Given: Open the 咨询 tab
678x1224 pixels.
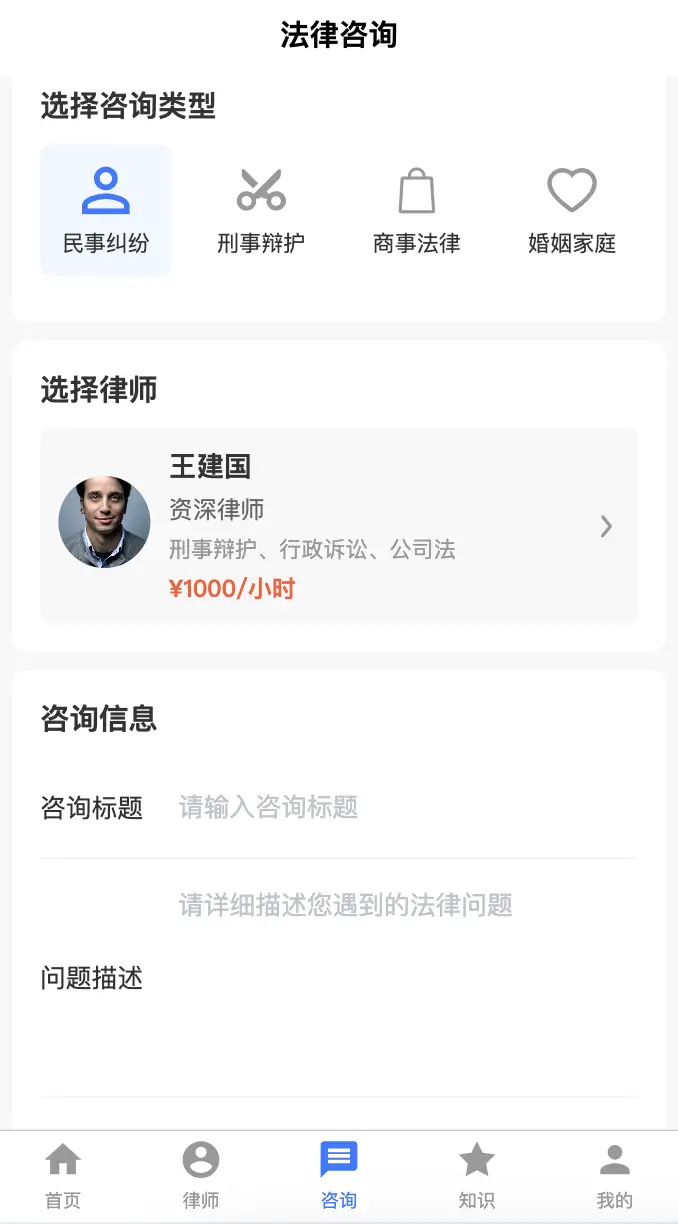Looking at the screenshot, I should (x=339, y=1176).
